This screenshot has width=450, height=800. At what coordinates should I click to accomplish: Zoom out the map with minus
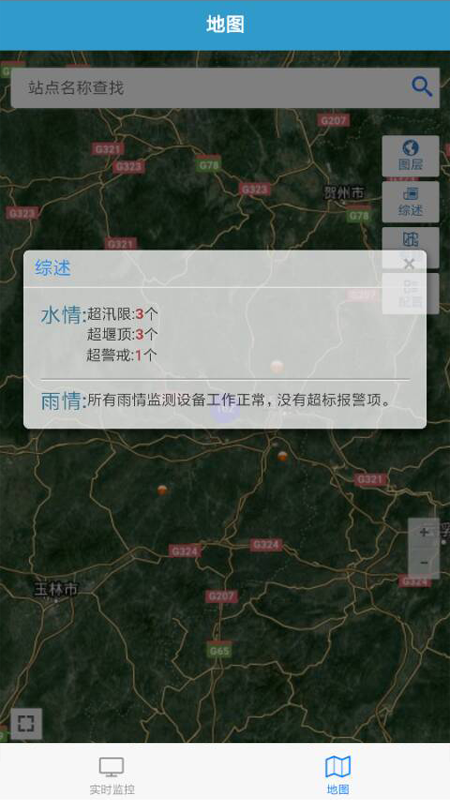pyautogui.click(x=423, y=563)
